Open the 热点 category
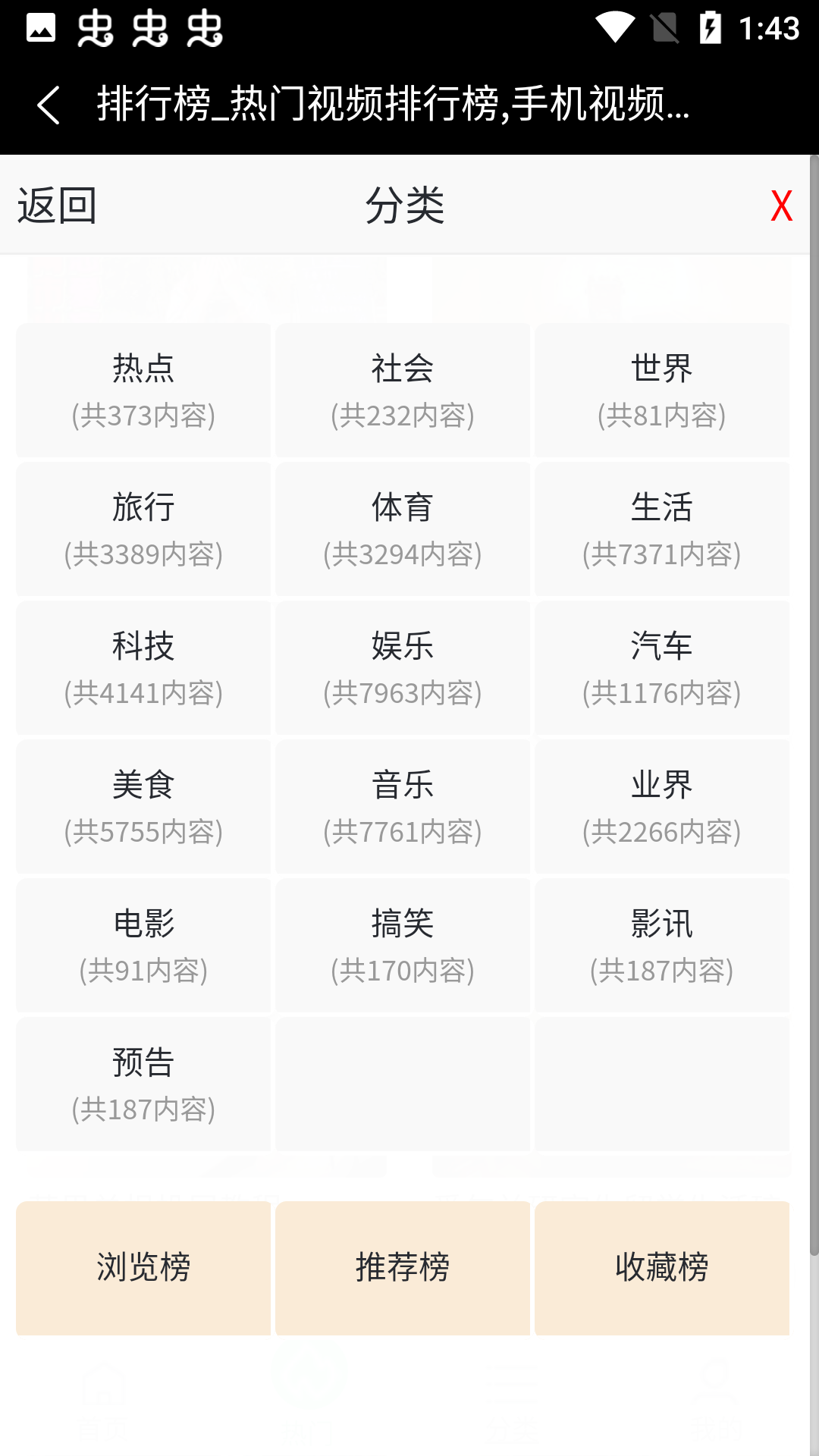Viewport: 819px width, 1456px height. (143, 390)
